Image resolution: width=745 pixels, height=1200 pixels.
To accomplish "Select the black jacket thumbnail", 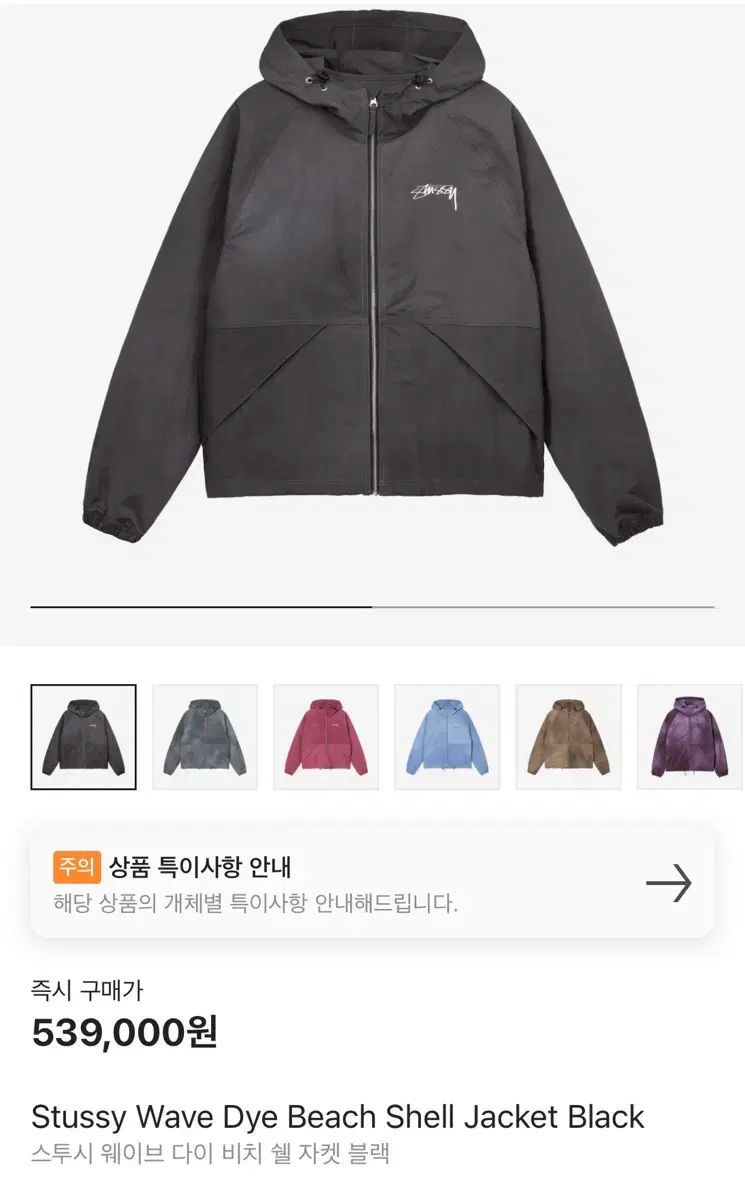I will pos(84,737).
